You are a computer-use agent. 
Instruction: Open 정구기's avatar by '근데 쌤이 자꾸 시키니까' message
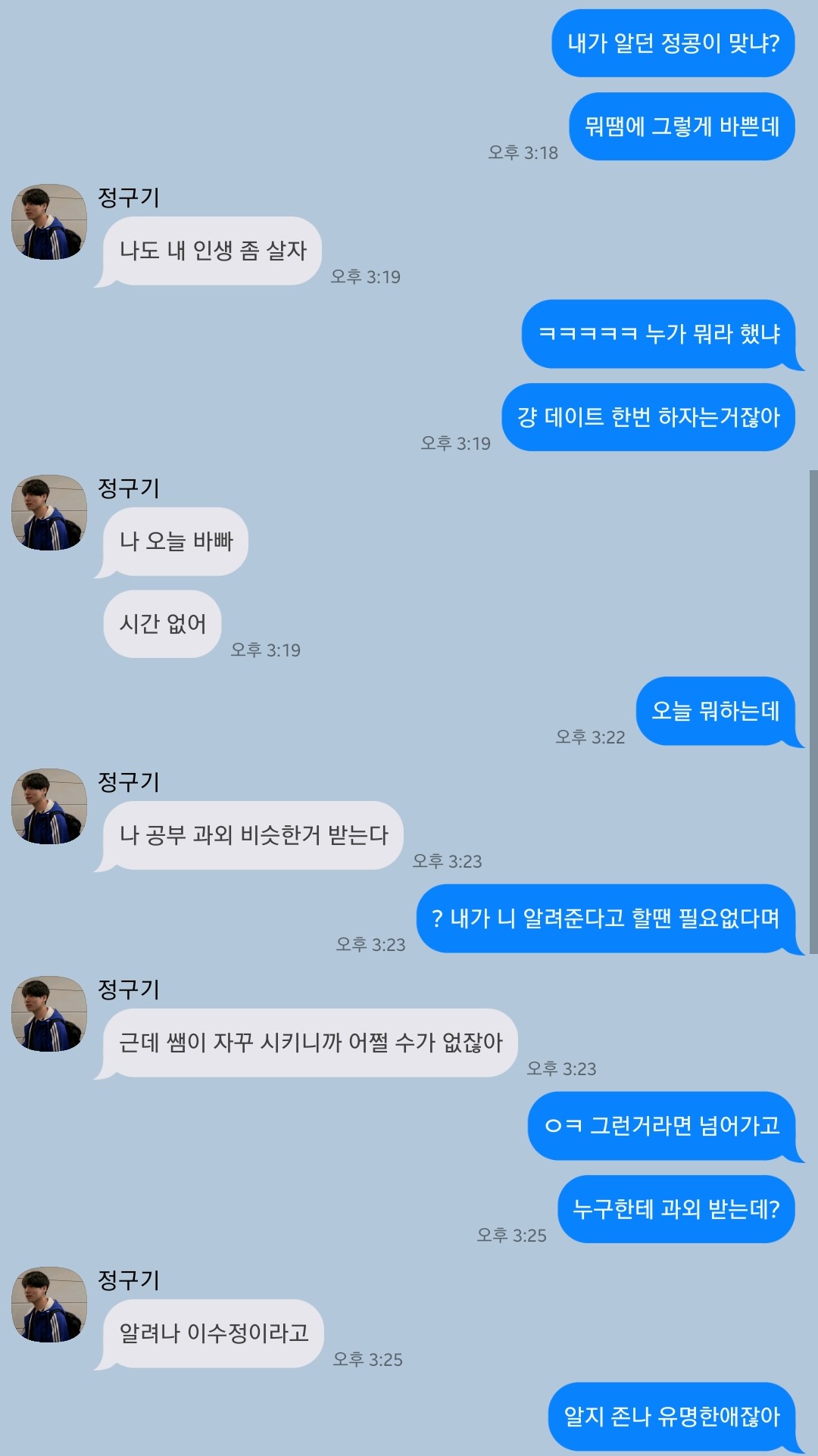pyautogui.click(x=49, y=1014)
